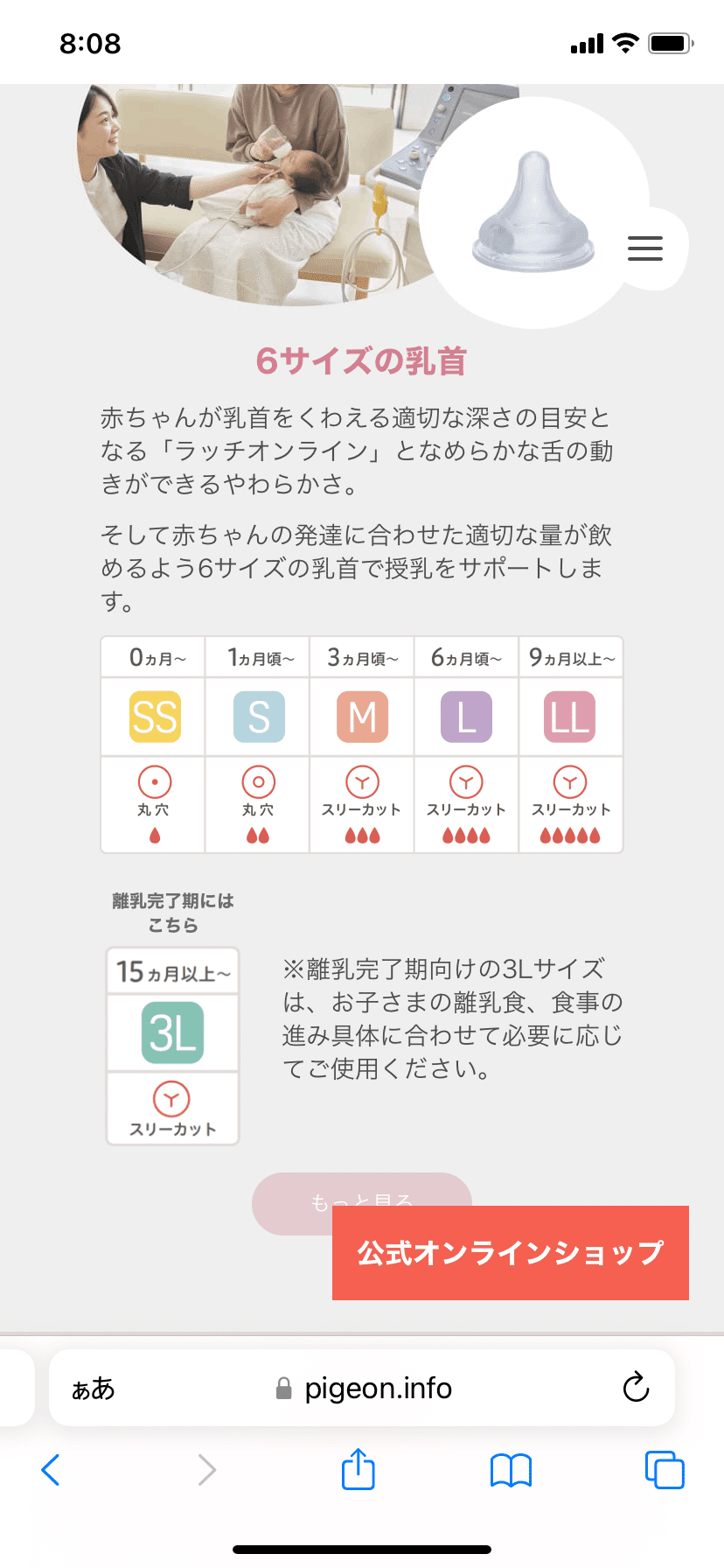Open Safari bookmarks
The width and height of the screenshot is (724, 1568).
(x=512, y=1470)
